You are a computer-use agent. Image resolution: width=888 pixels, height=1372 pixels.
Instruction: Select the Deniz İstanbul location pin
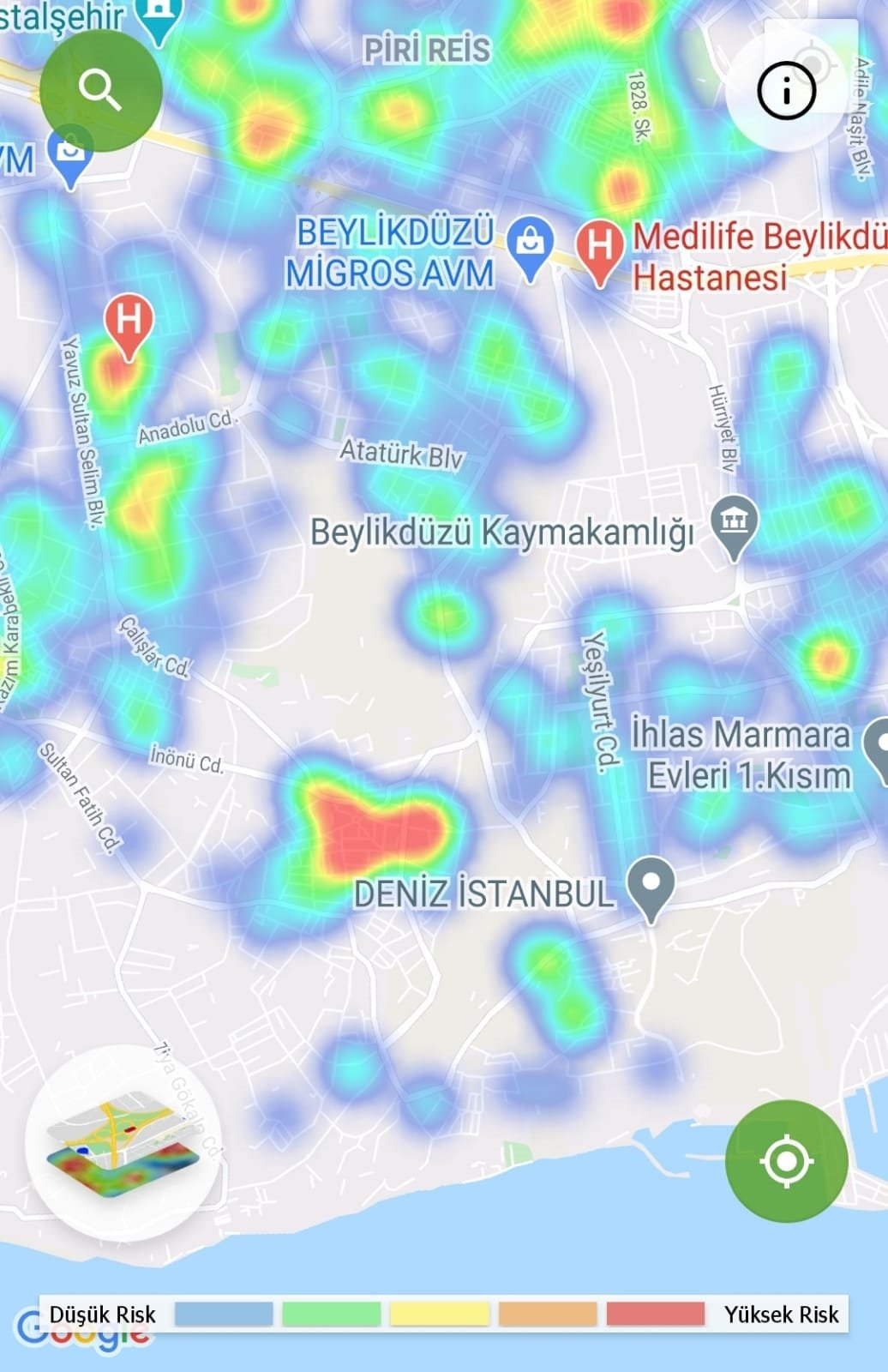(651, 884)
